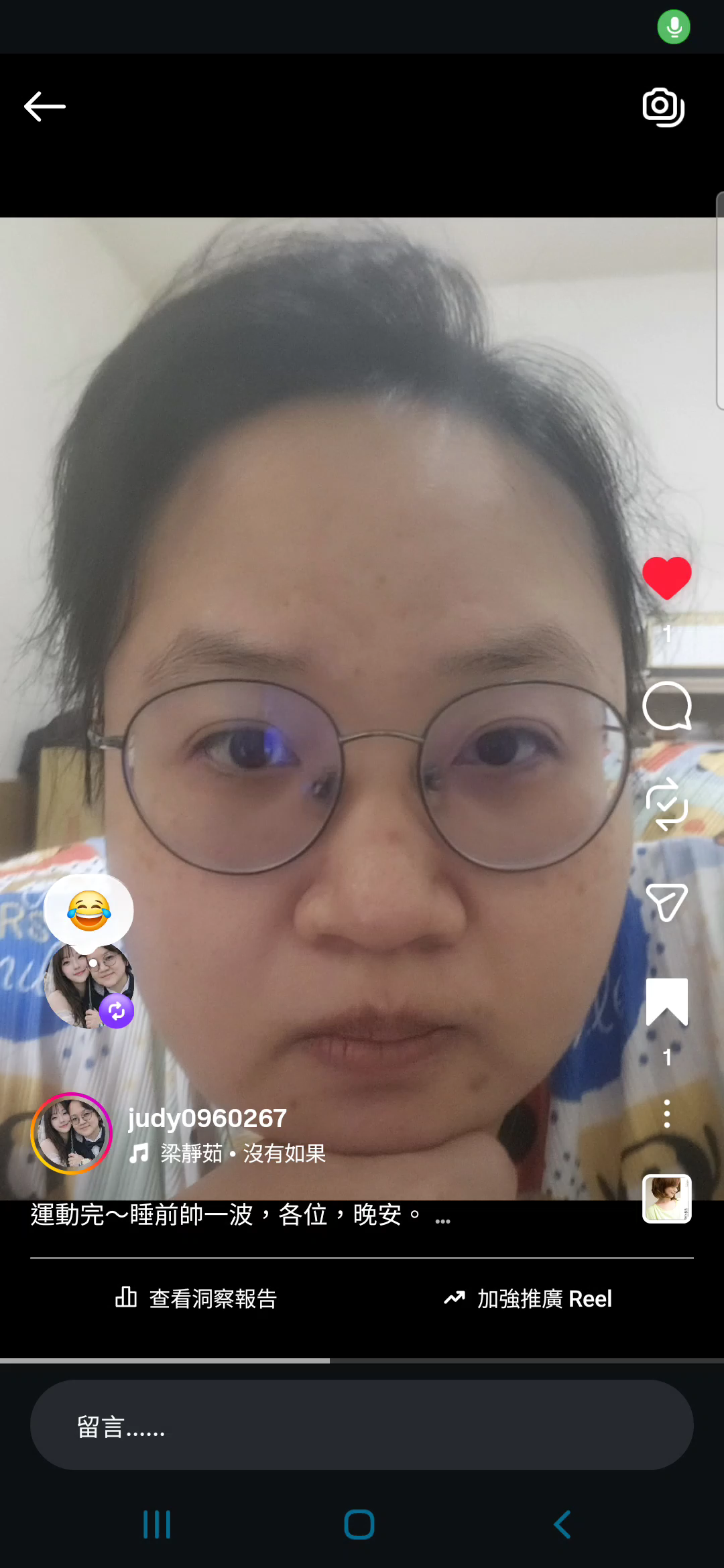Open the three-dot more options menu

click(666, 1114)
